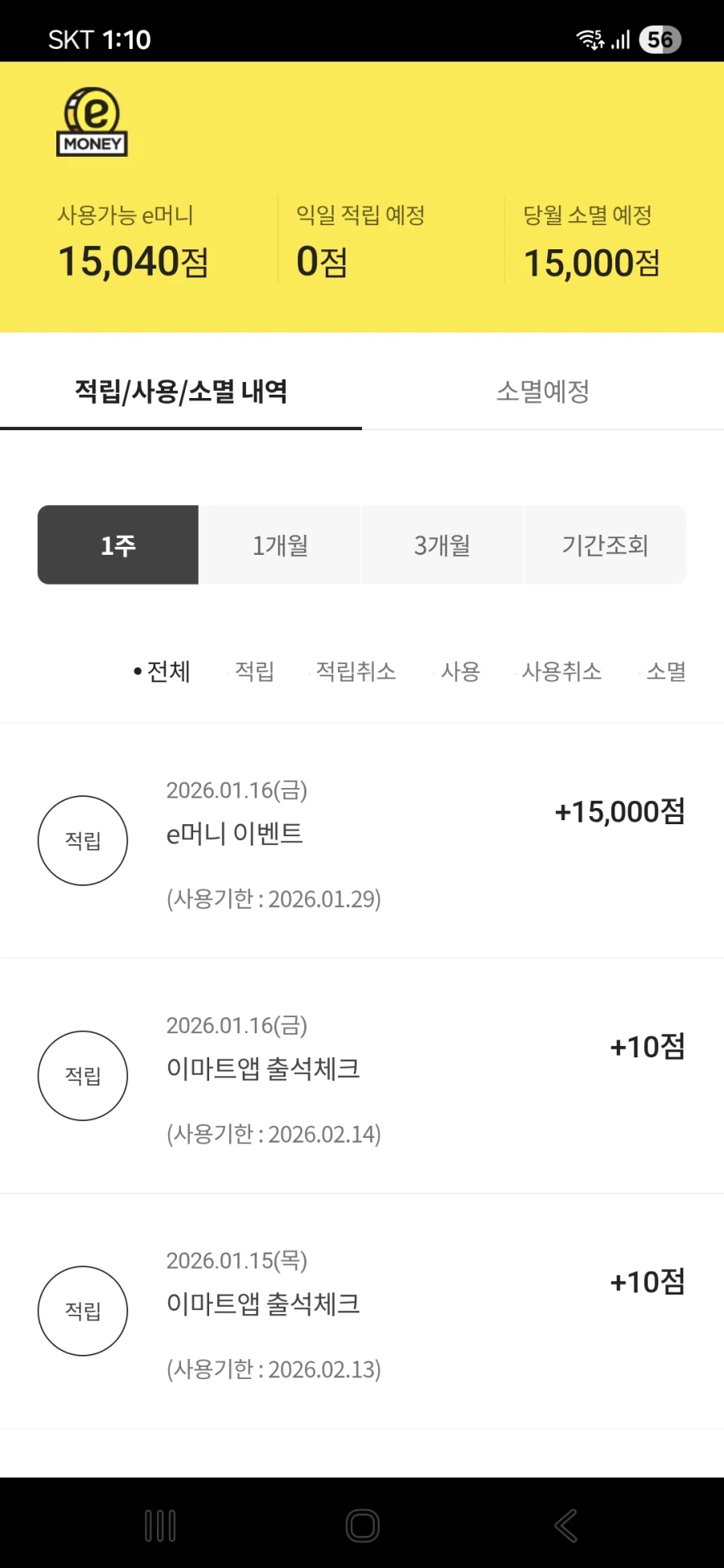Select the 3개월 period button

[x=442, y=544]
